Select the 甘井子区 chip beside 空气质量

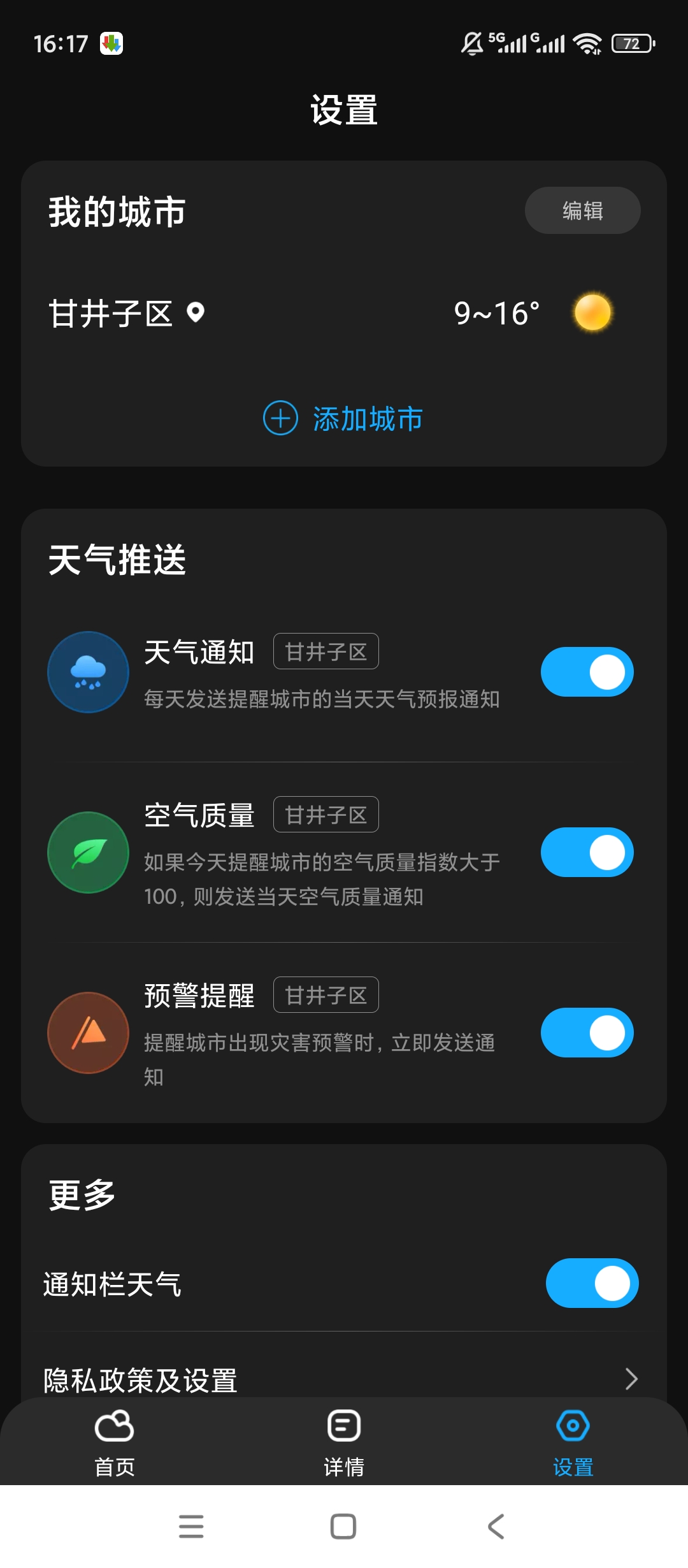point(326,815)
